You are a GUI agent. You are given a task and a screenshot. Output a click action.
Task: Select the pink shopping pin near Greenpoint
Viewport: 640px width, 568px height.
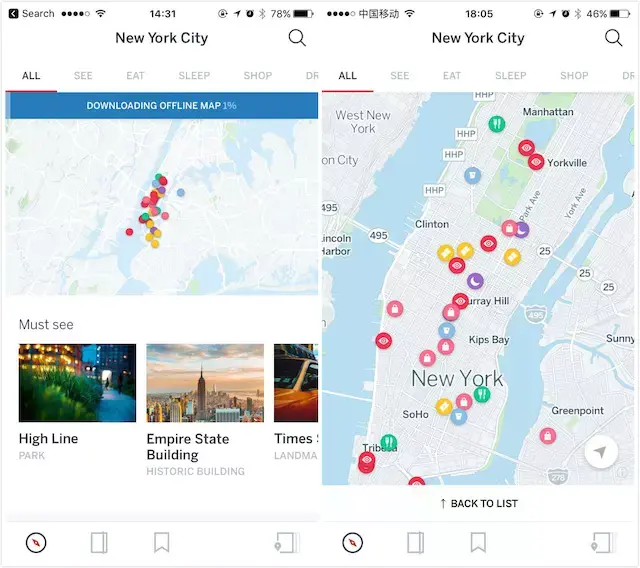[x=547, y=436]
